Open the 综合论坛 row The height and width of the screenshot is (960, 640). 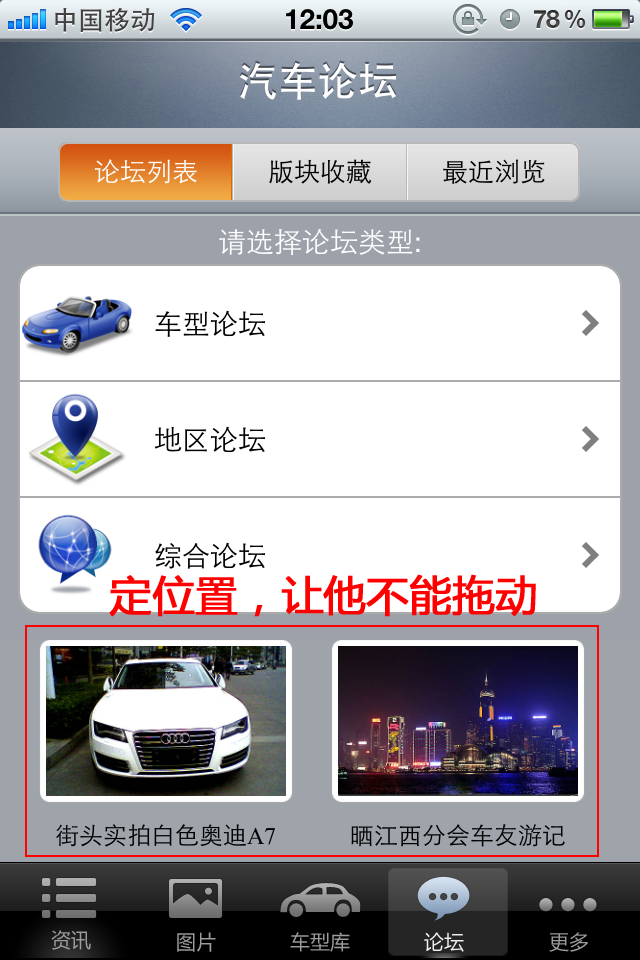320,548
